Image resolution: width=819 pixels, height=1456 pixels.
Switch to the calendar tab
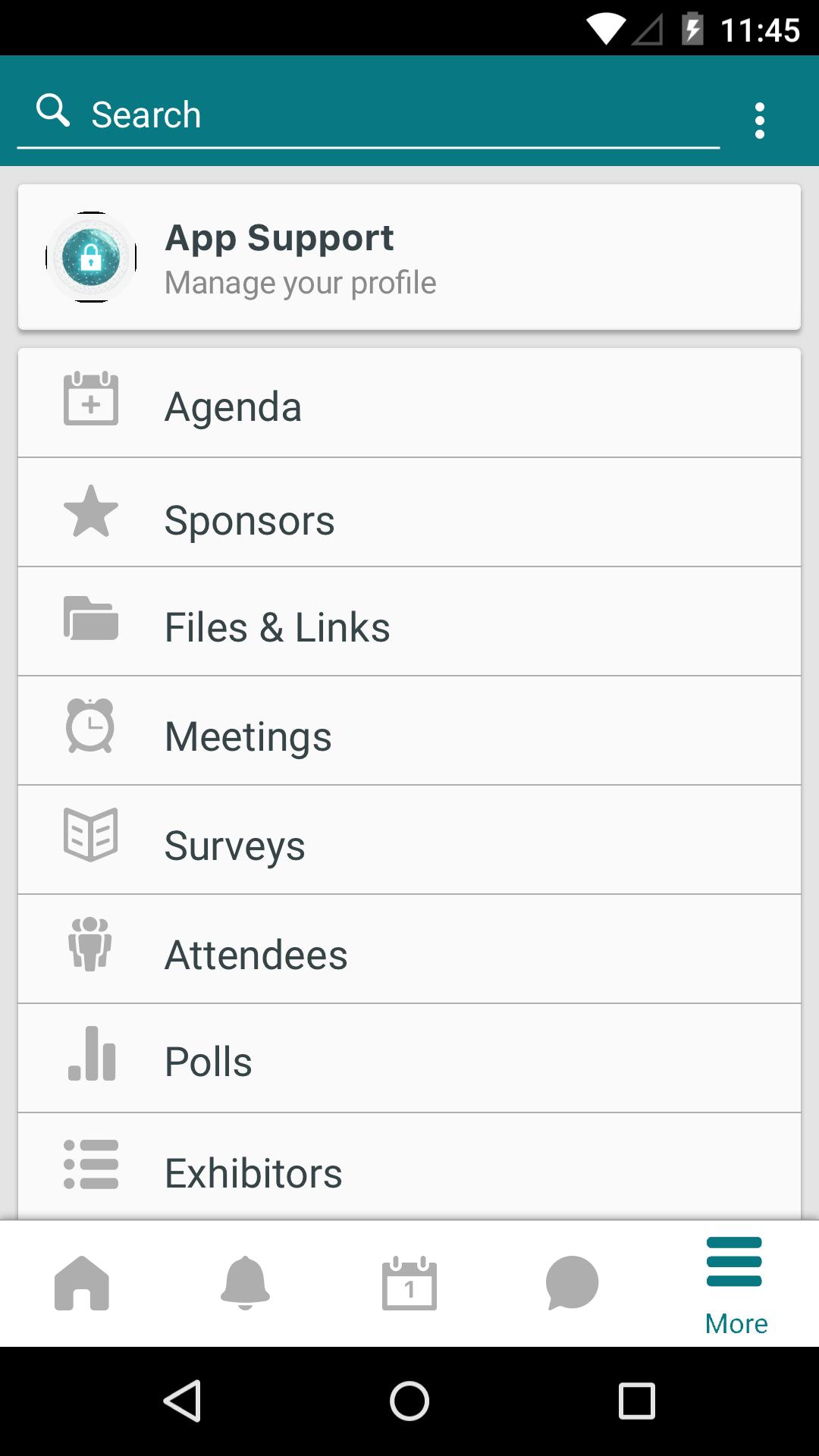pos(409,1283)
